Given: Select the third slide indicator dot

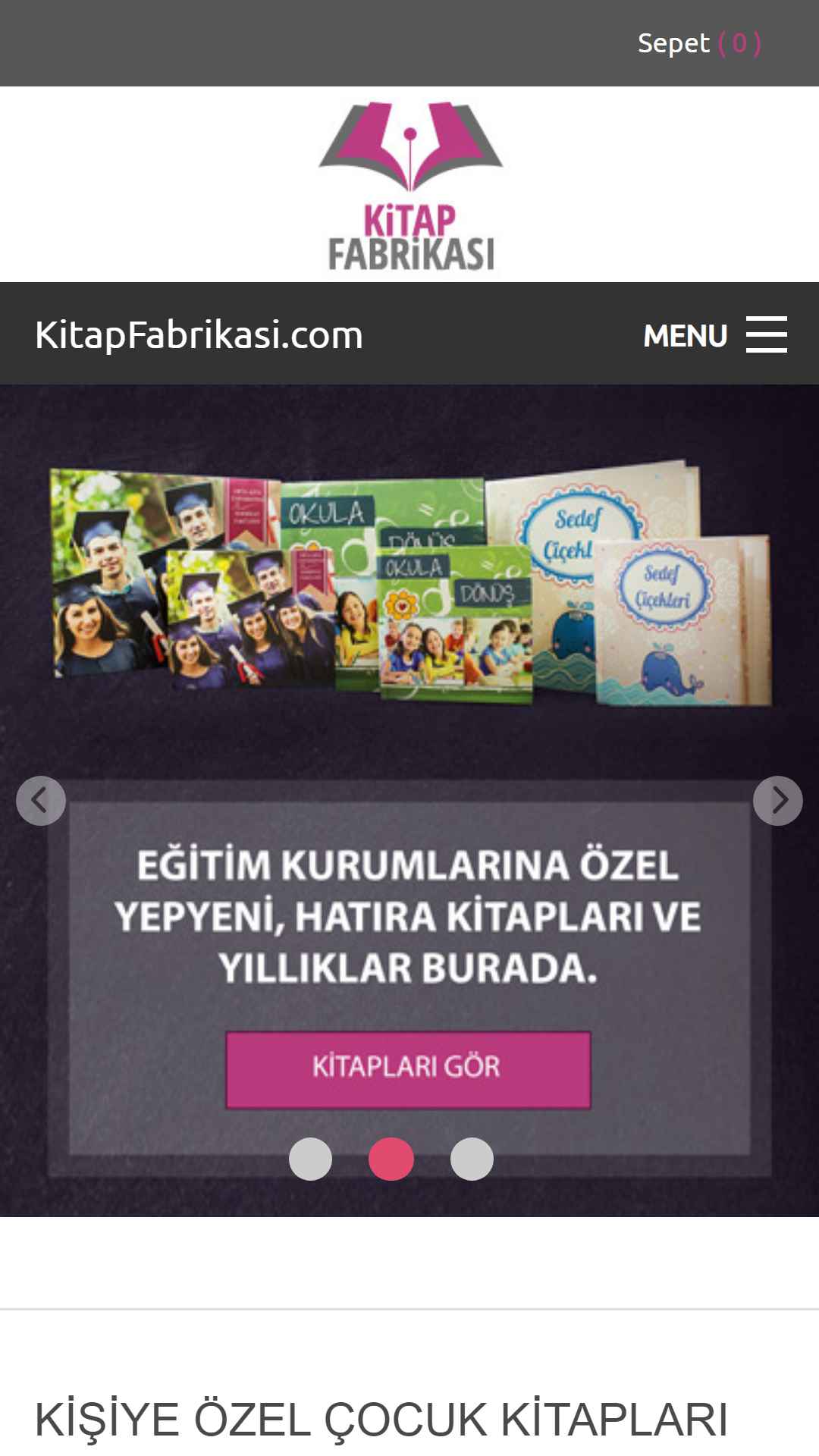Looking at the screenshot, I should click(x=472, y=1159).
